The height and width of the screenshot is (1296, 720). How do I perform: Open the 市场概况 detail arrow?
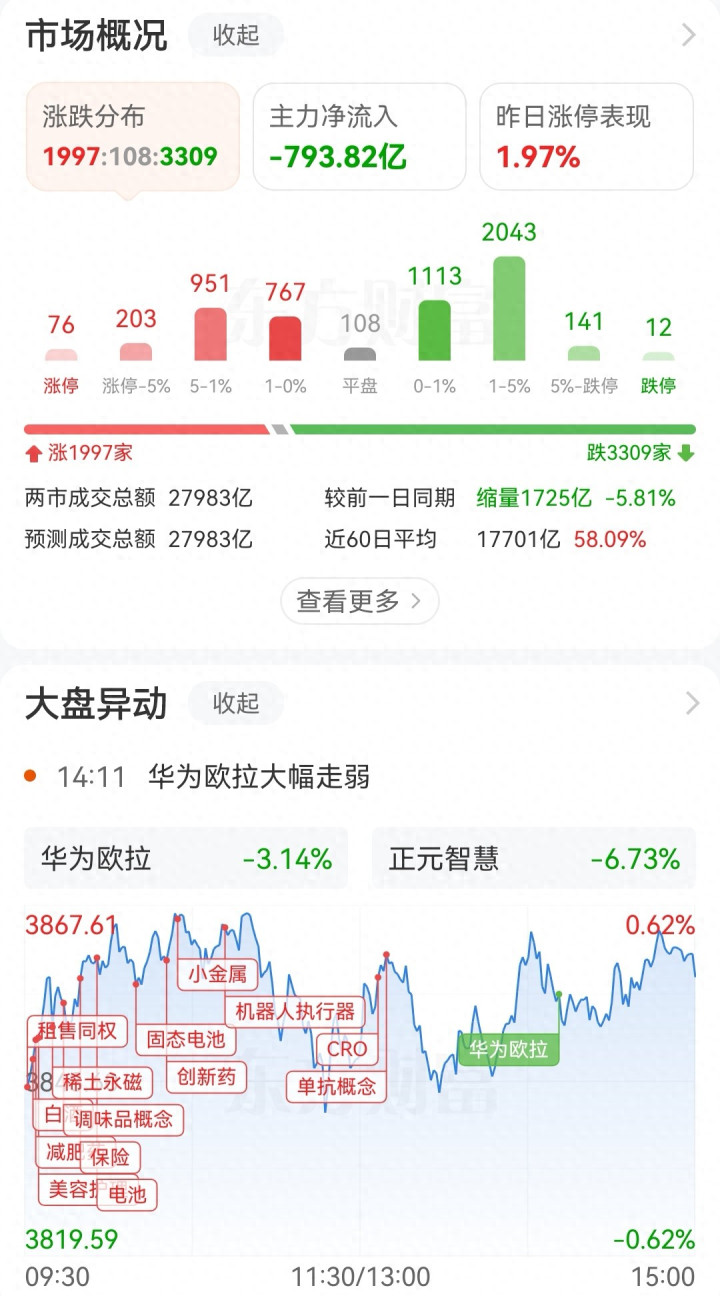tap(689, 35)
